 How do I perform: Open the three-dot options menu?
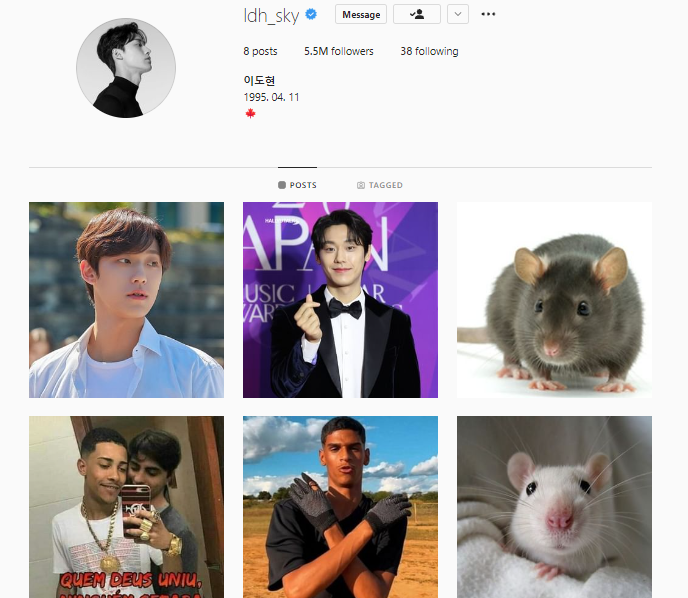click(x=488, y=14)
